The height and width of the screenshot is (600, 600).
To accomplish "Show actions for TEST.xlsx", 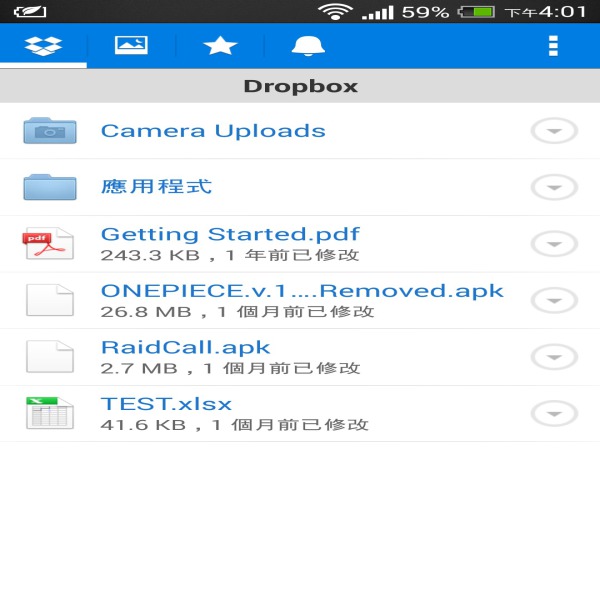I will 554,413.
